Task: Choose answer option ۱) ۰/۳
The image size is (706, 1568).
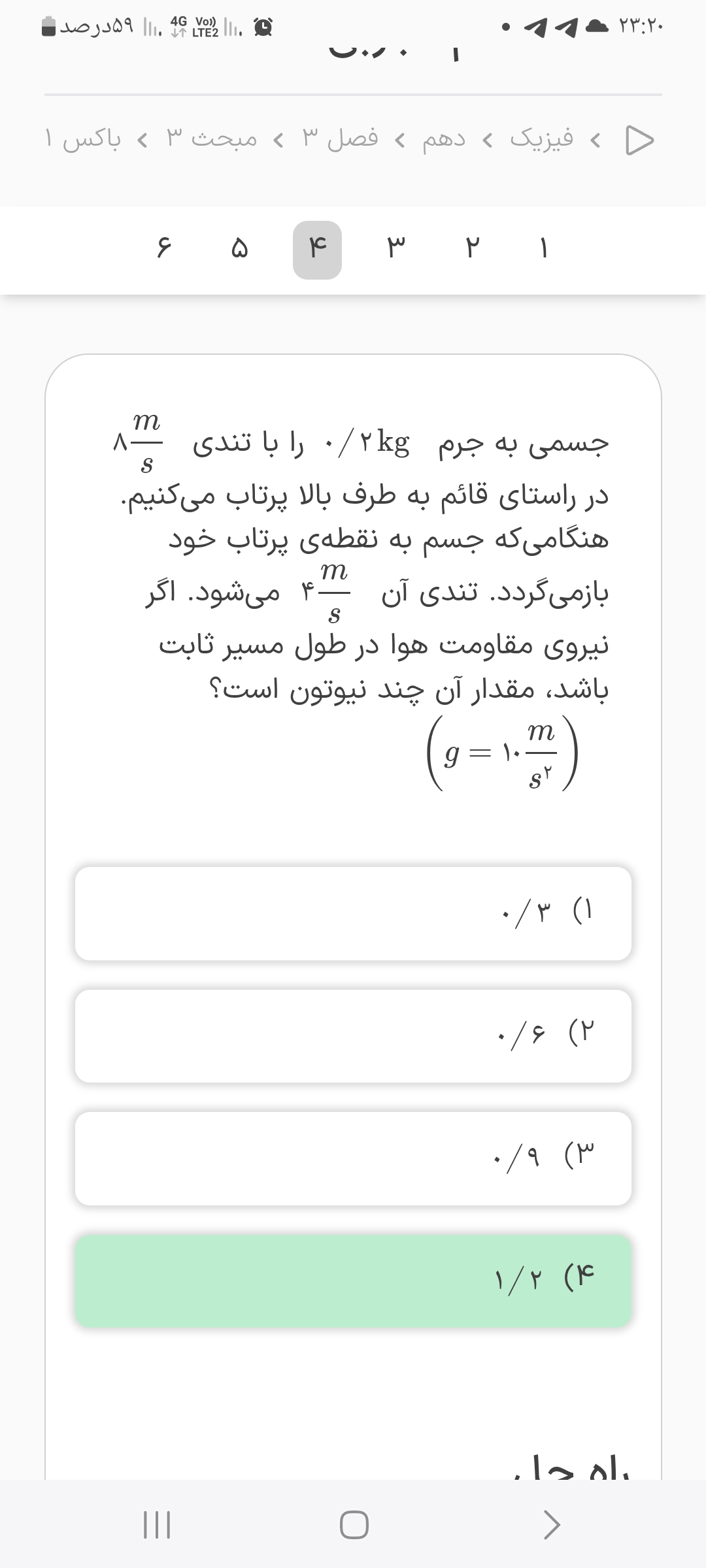Action: click(x=353, y=913)
